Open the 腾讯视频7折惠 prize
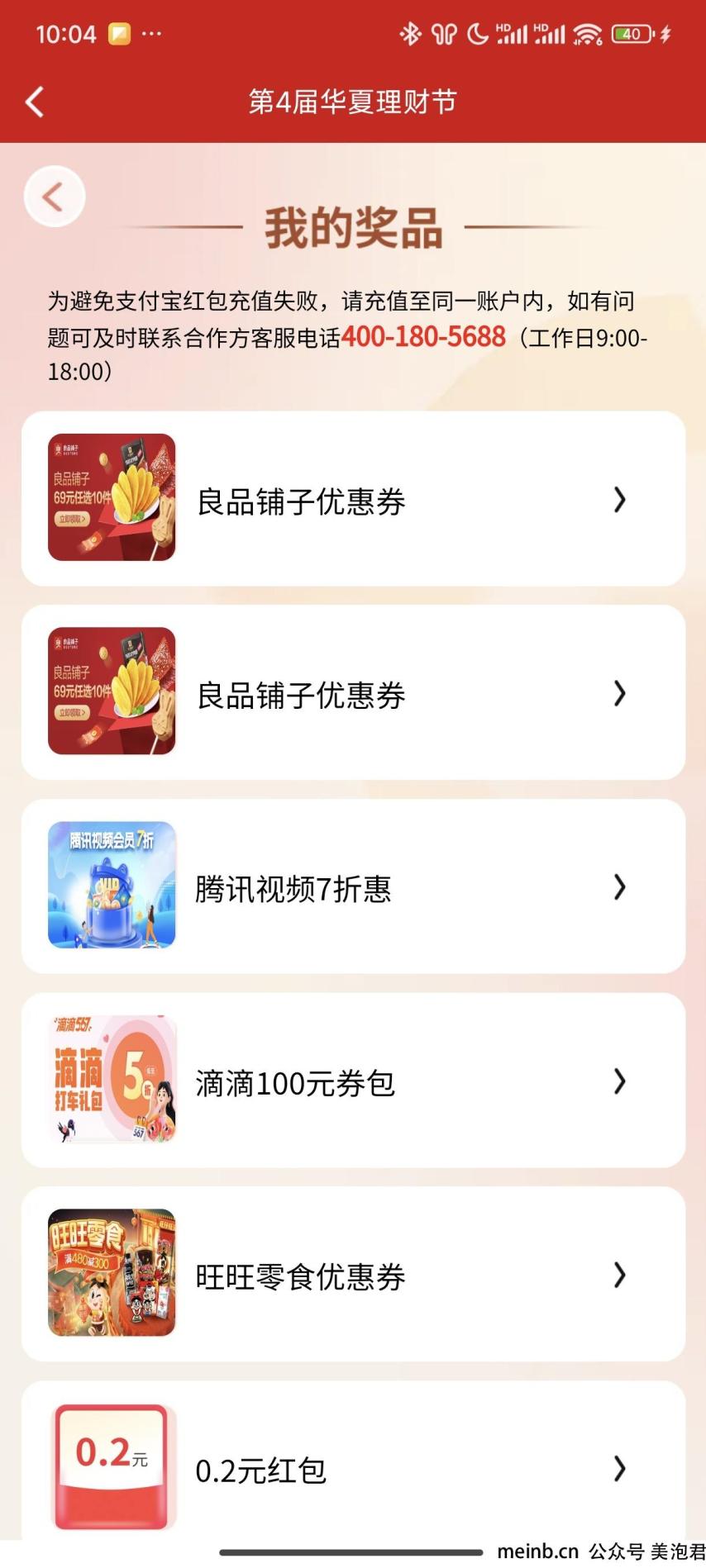Screen dimensions: 706x1568 pyautogui.click(x=353, y=886)
